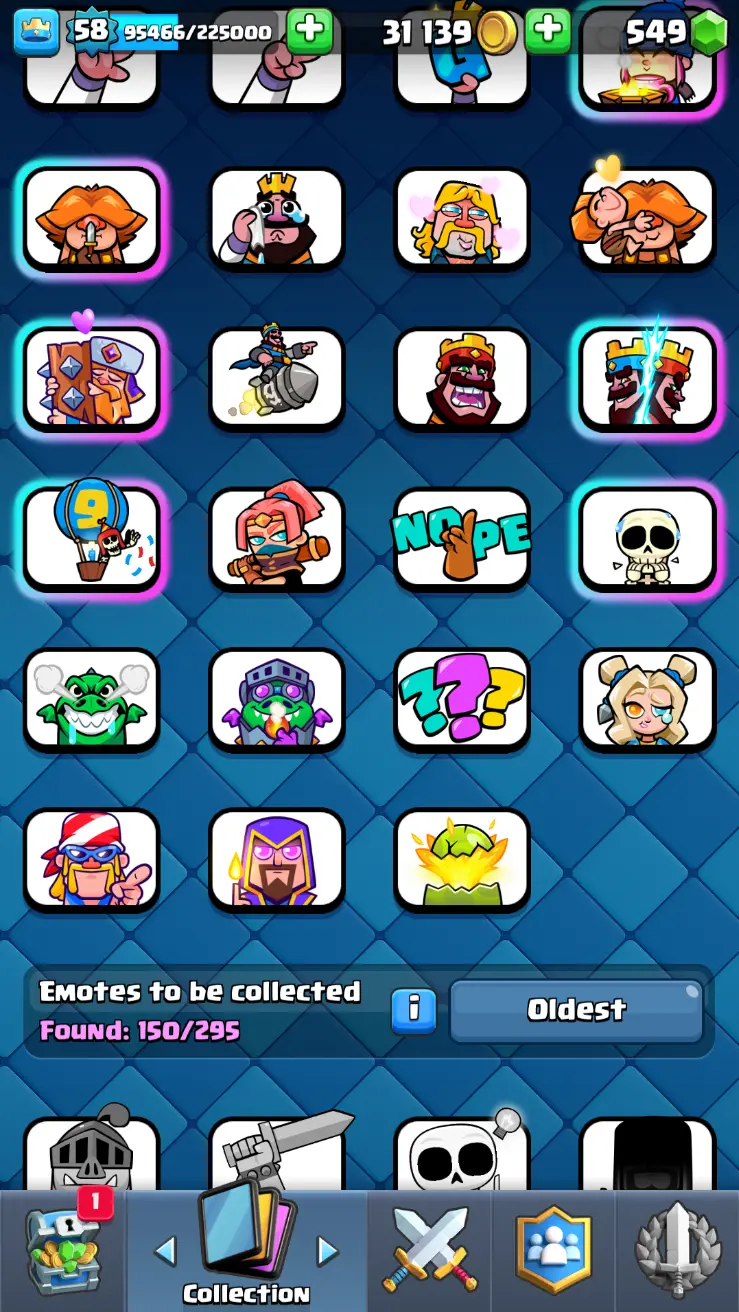
Task: Tap the green plus next to experience bar
Action: pos(309,31)
